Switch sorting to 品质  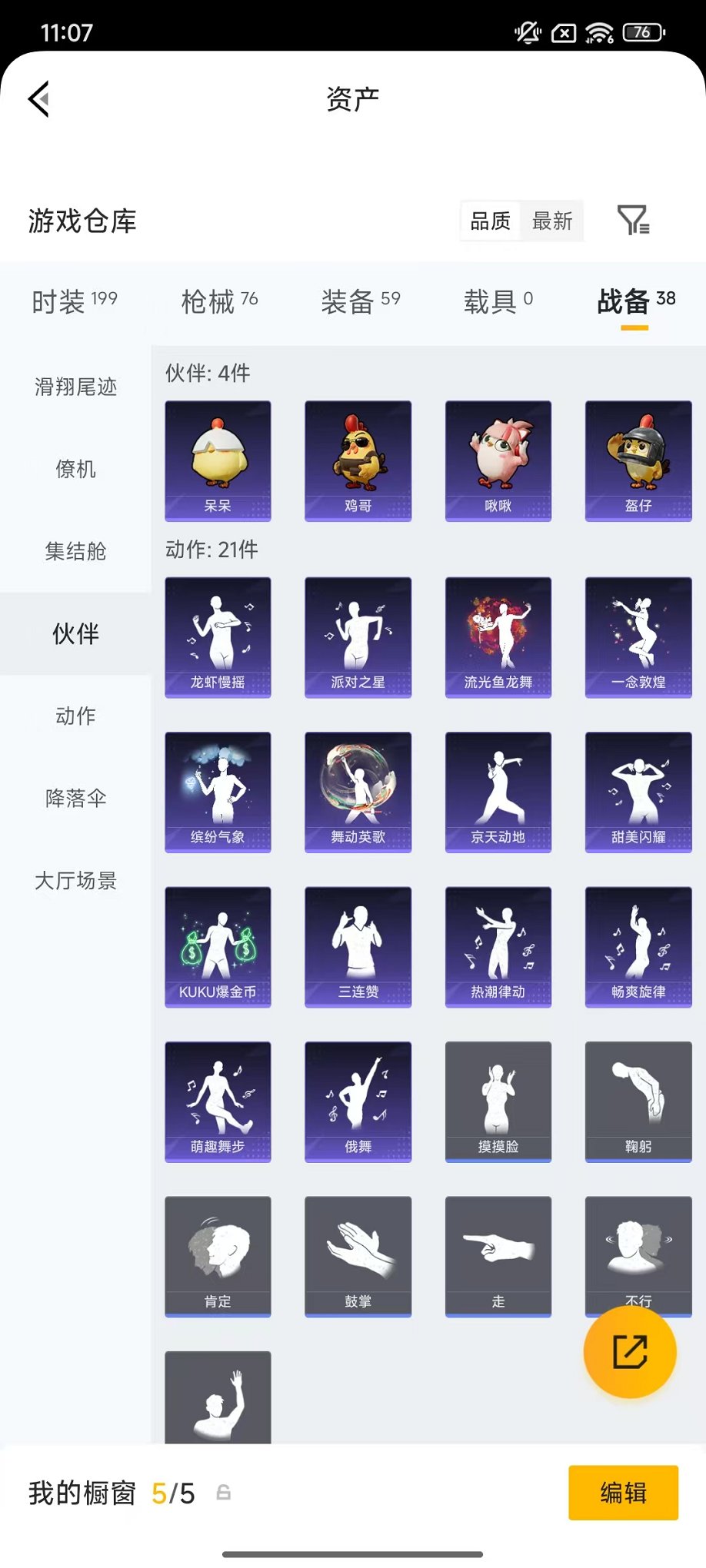tap(490, 221)
